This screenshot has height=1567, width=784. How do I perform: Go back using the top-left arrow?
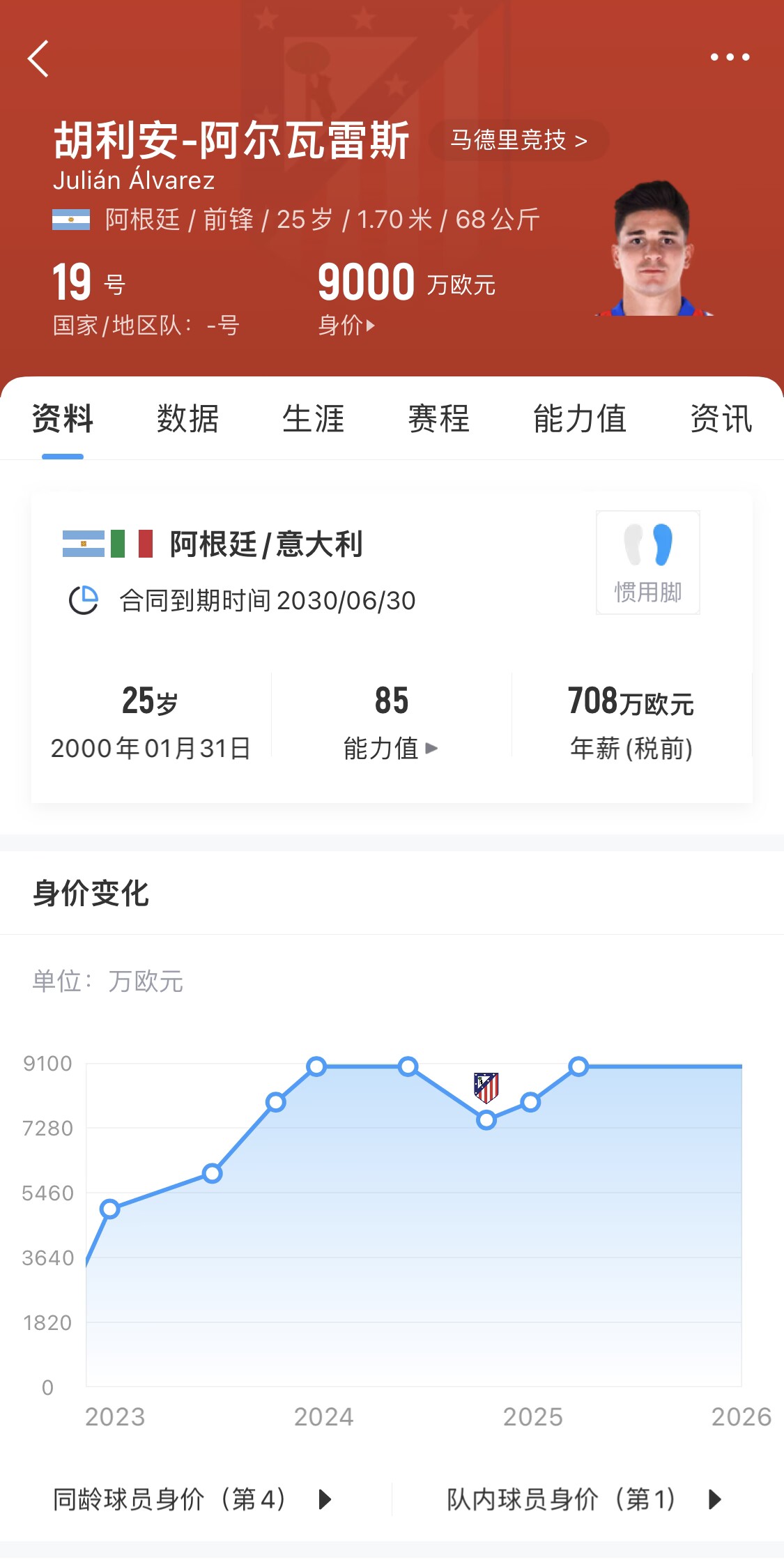click(38, 59)
